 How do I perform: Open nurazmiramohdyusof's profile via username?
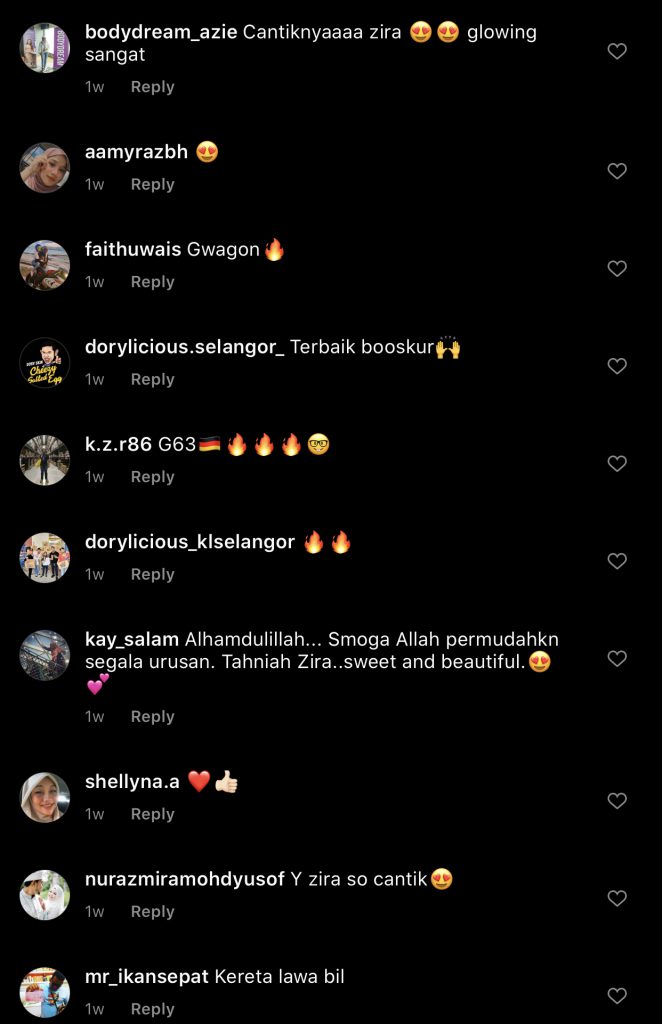coord(185,880)
